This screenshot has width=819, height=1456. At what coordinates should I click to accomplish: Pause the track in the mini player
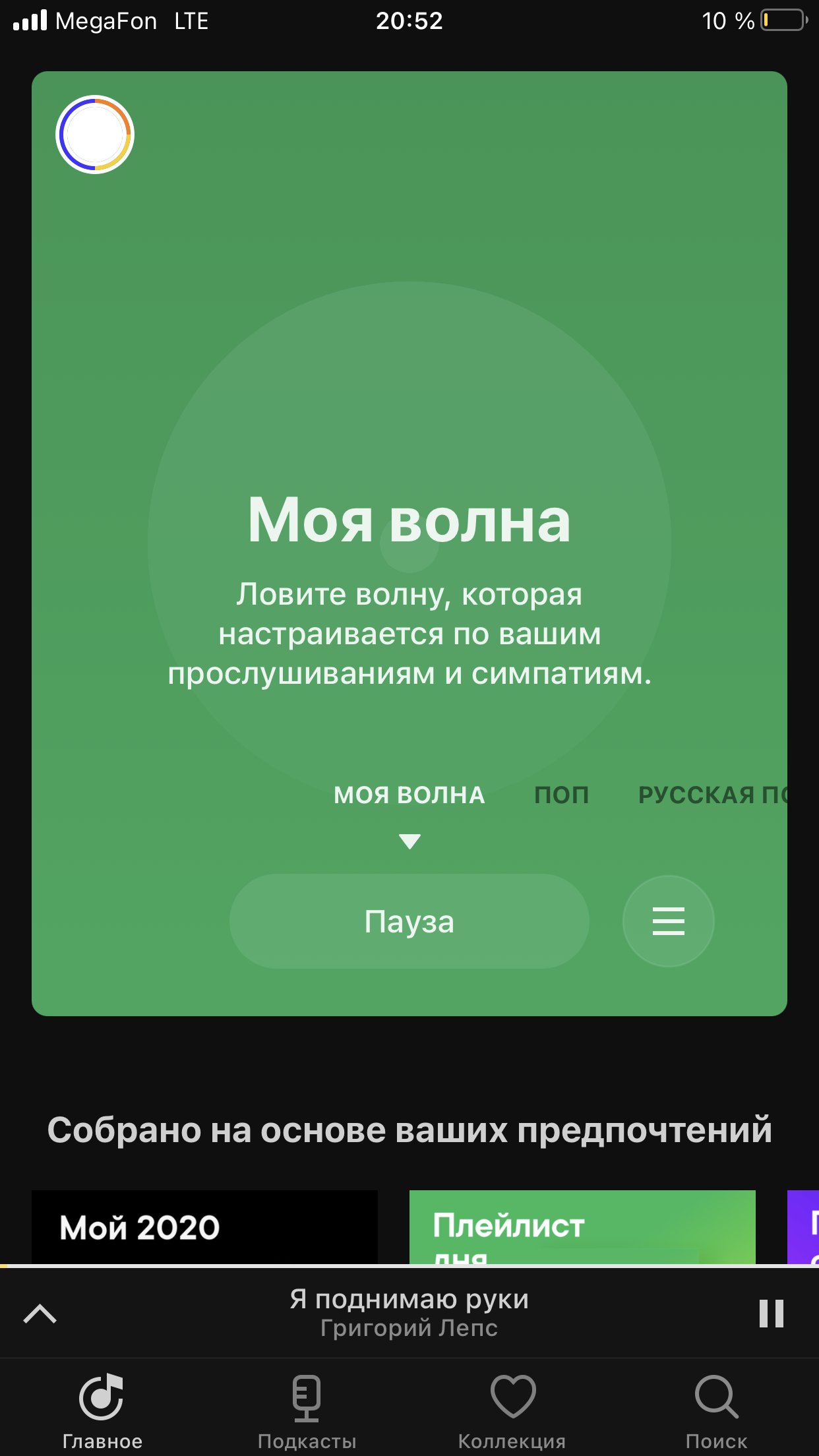(771, 1314)
